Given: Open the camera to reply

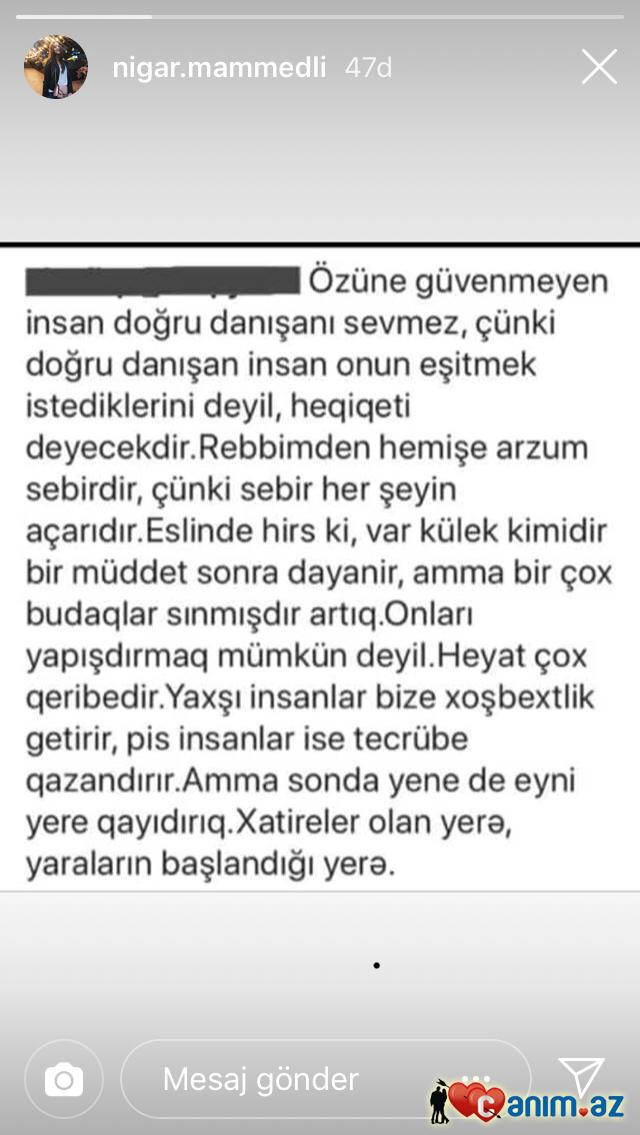Looking at the screenshot, I should pos(64,1079).
